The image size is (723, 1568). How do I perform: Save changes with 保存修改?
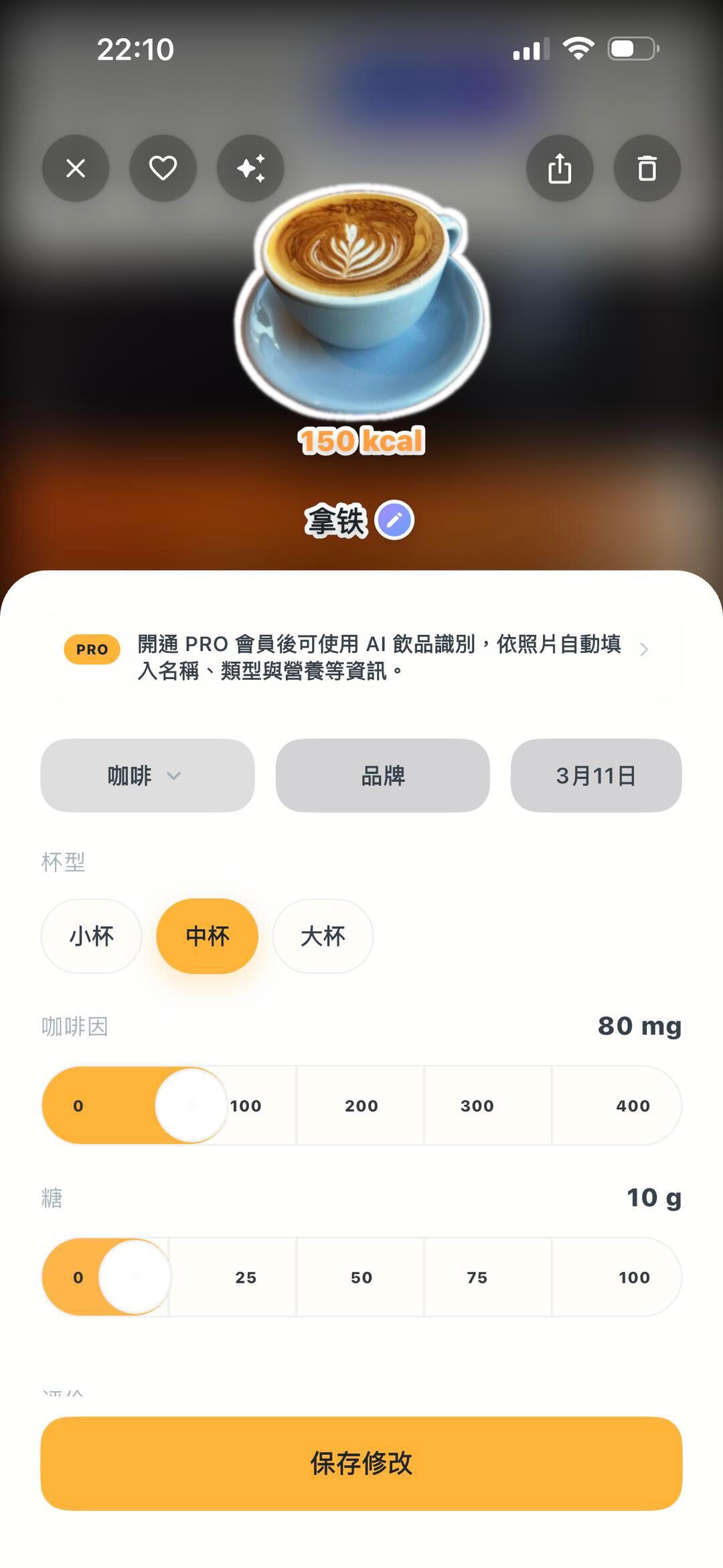[361, 1464]
